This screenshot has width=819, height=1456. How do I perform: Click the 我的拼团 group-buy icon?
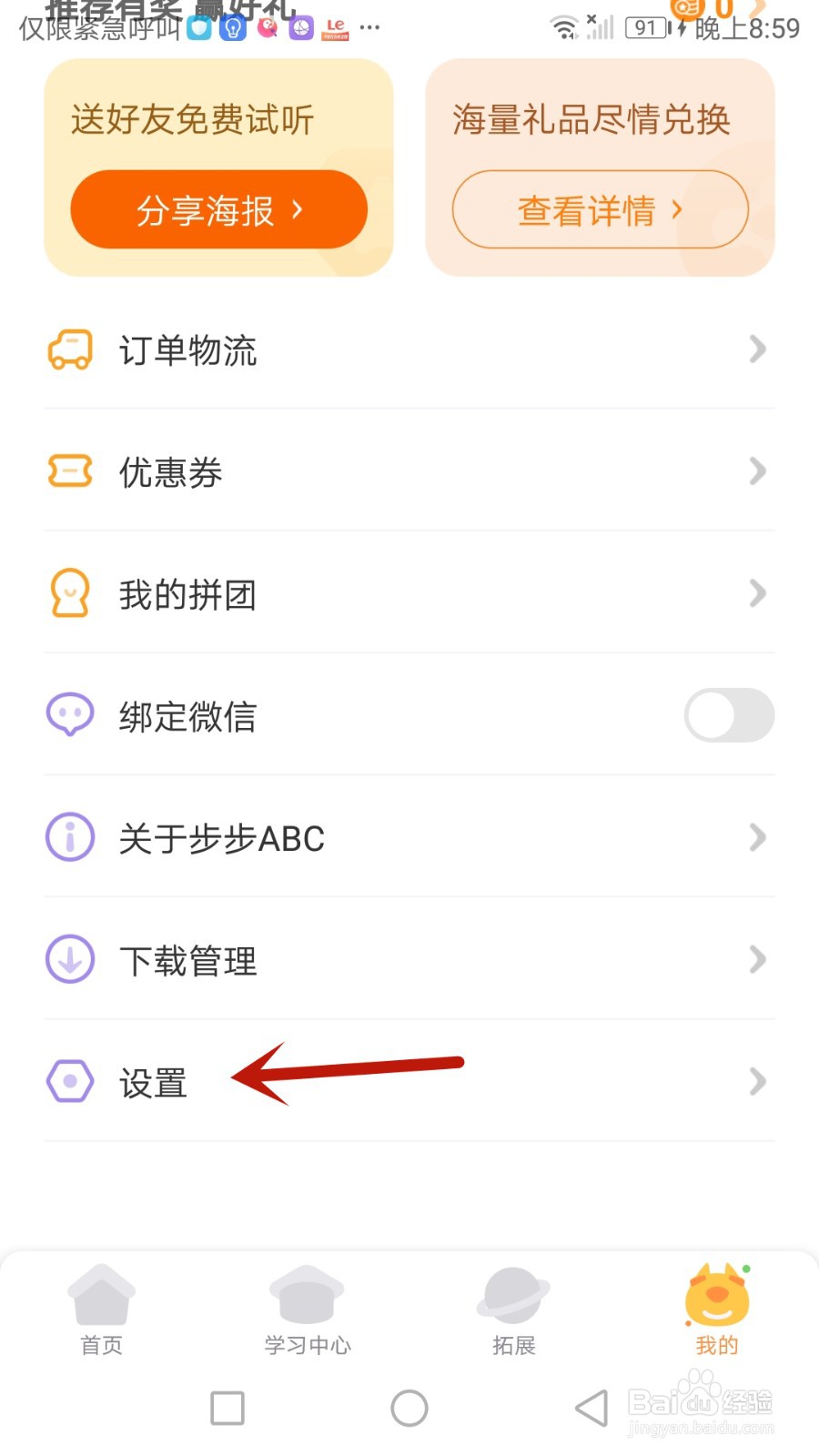pos(69,593)
